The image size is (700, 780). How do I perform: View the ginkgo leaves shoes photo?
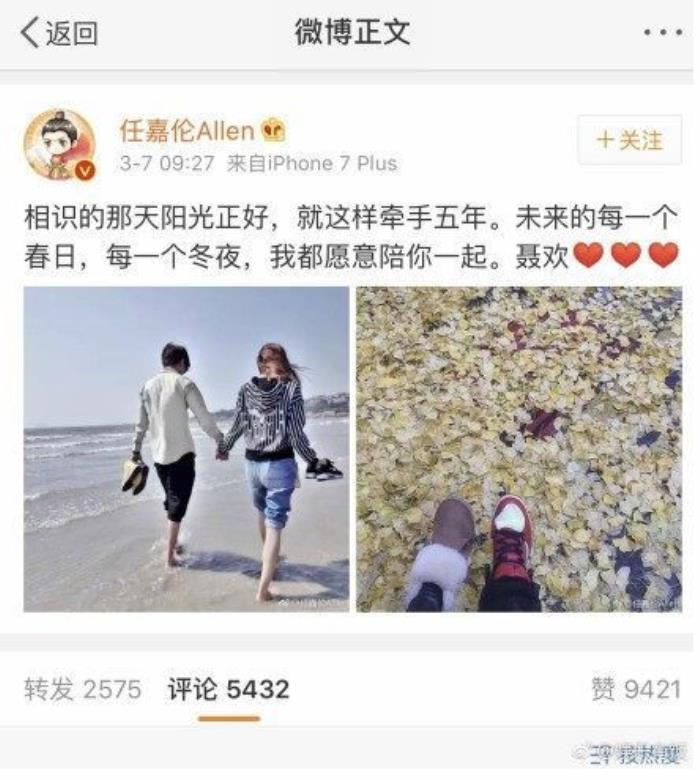518,449
